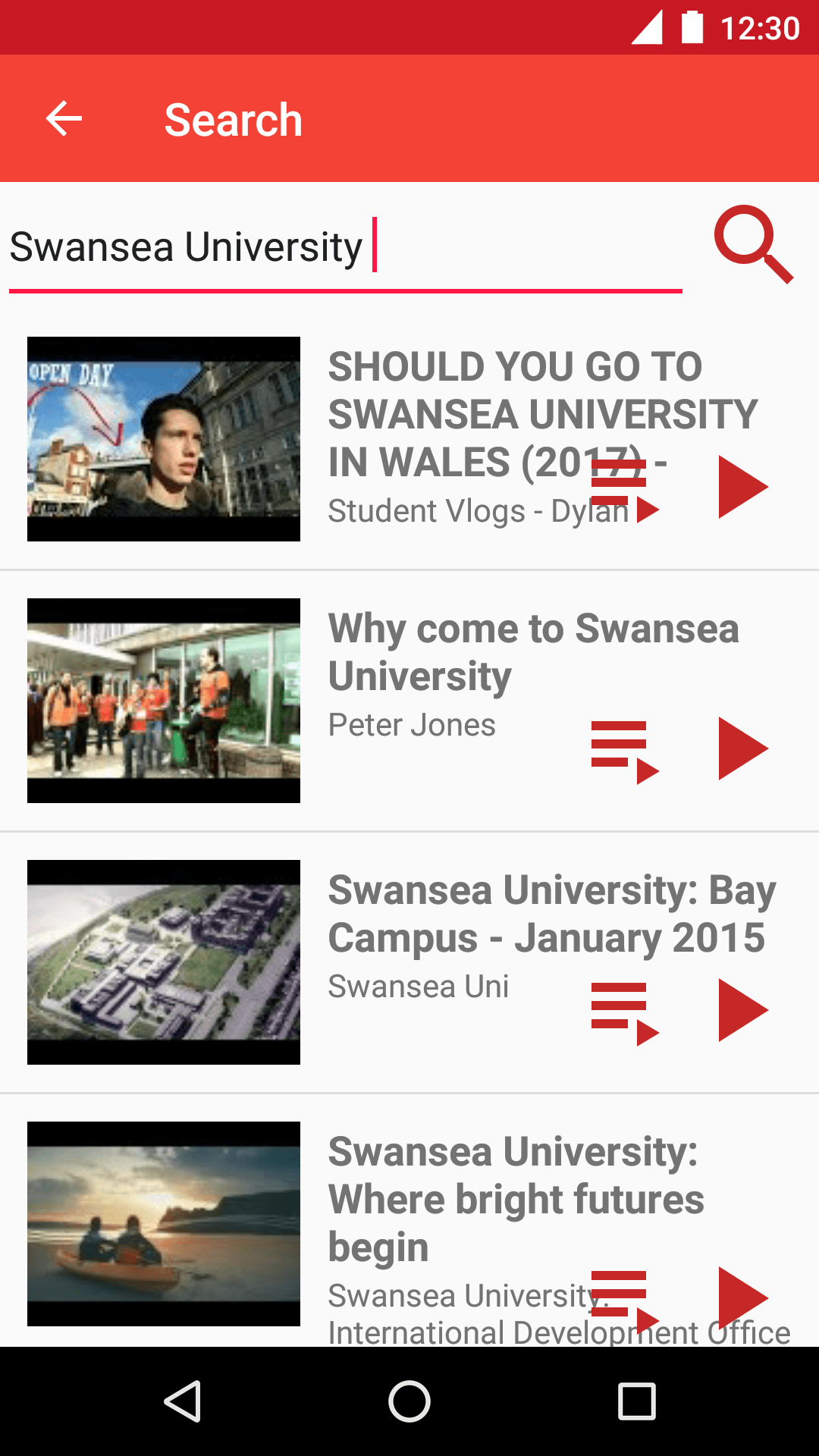The width and height of the screenshot is (819, 1456).
Task: Play the Bay Campus - January 2015 video
Action: coord(743,1010)
